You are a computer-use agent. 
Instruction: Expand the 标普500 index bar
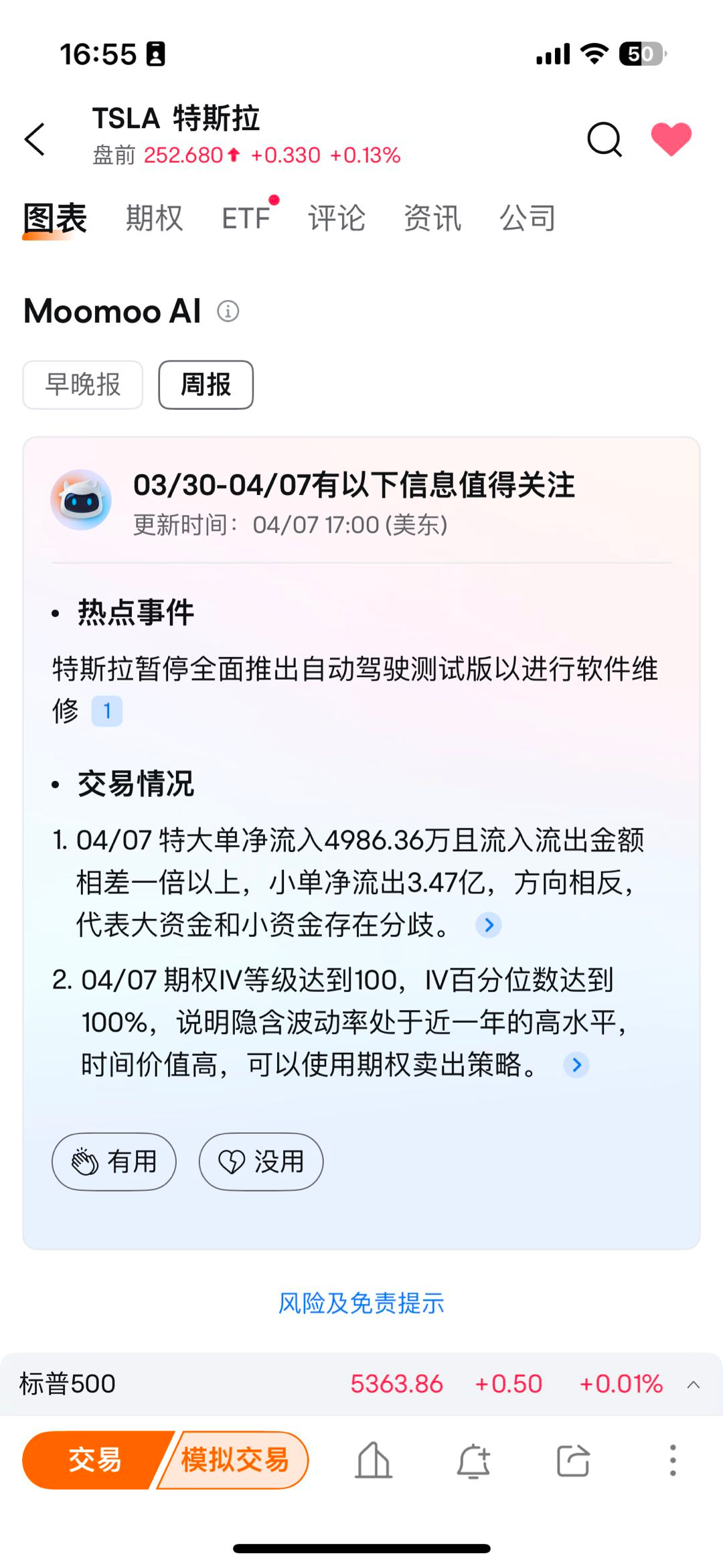[x=694, y=1384]
